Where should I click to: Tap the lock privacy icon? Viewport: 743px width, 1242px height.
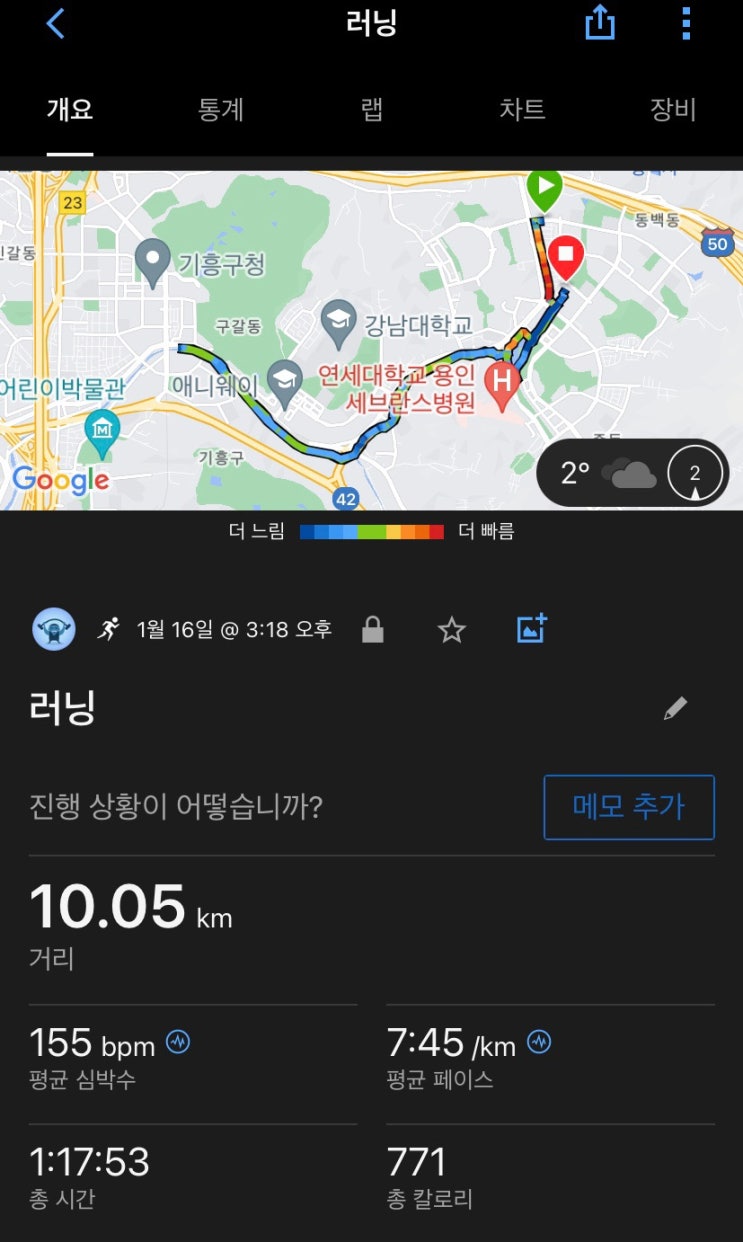(x=373, y=630)
